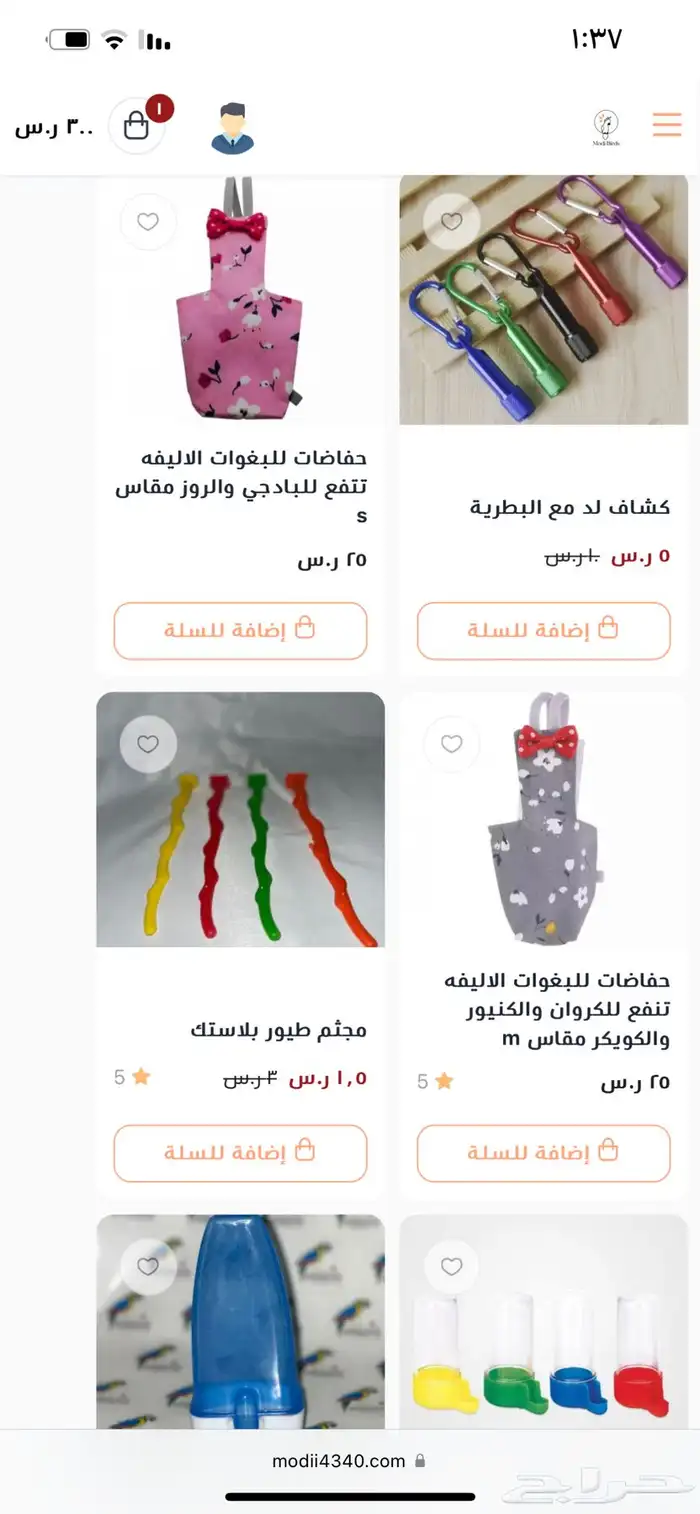
Task: Add plastic bird perch to cart
Action: tap(240, 1153)
